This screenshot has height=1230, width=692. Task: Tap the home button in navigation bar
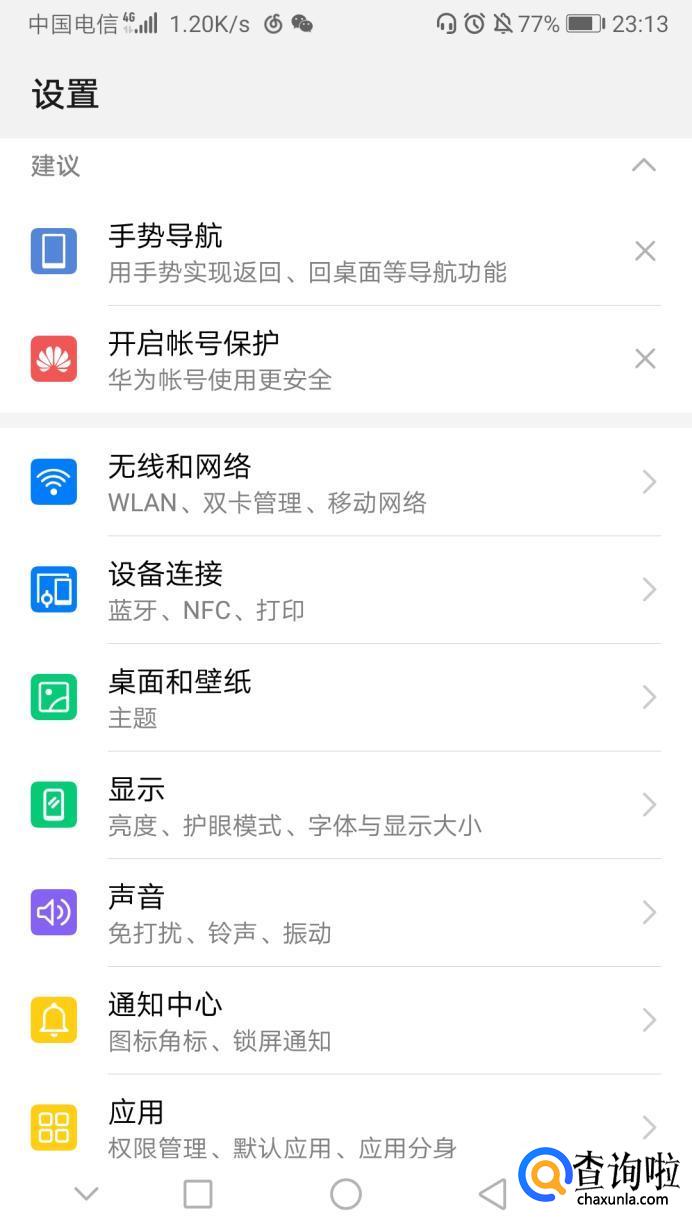(x=346, y=1193)
